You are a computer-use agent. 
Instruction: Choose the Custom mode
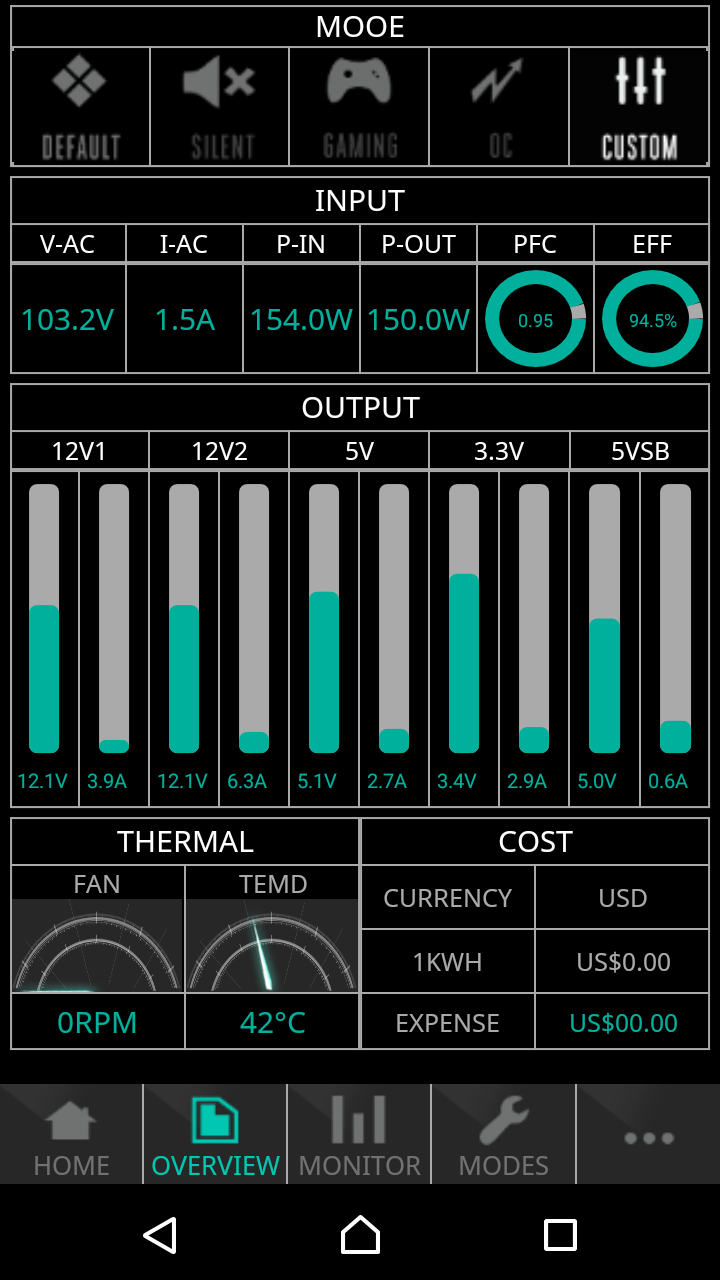coord(639,107)
